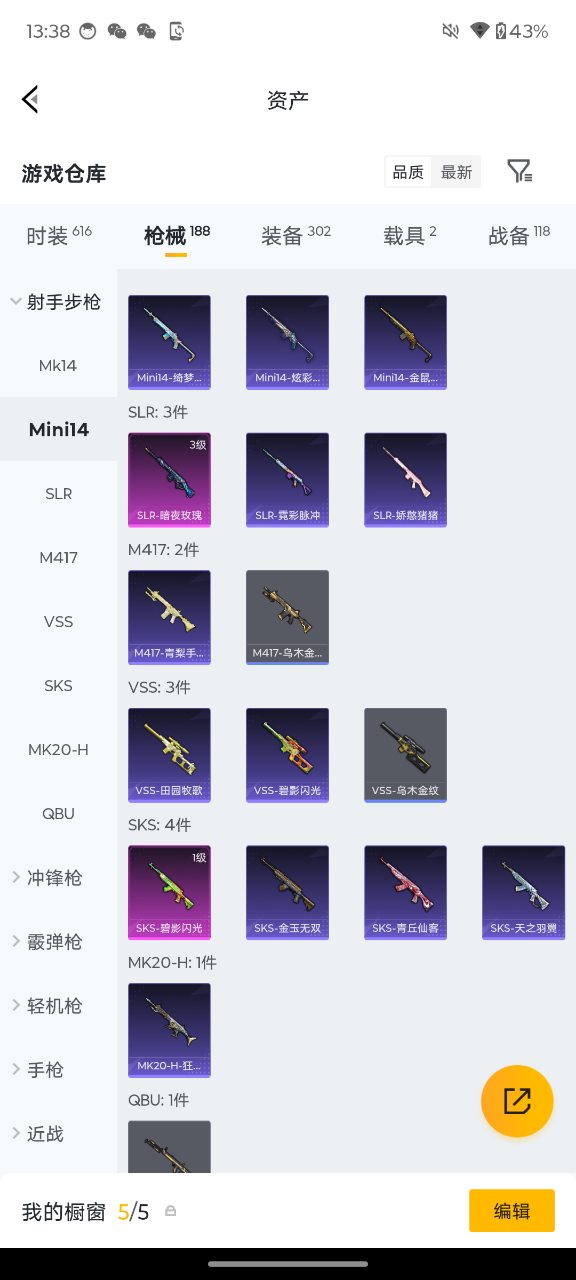The width and height of the screenshot is (576, 1280).
Task: Switch to the 载具 tab
Action: pyautogui.click(x=410, y=235)
